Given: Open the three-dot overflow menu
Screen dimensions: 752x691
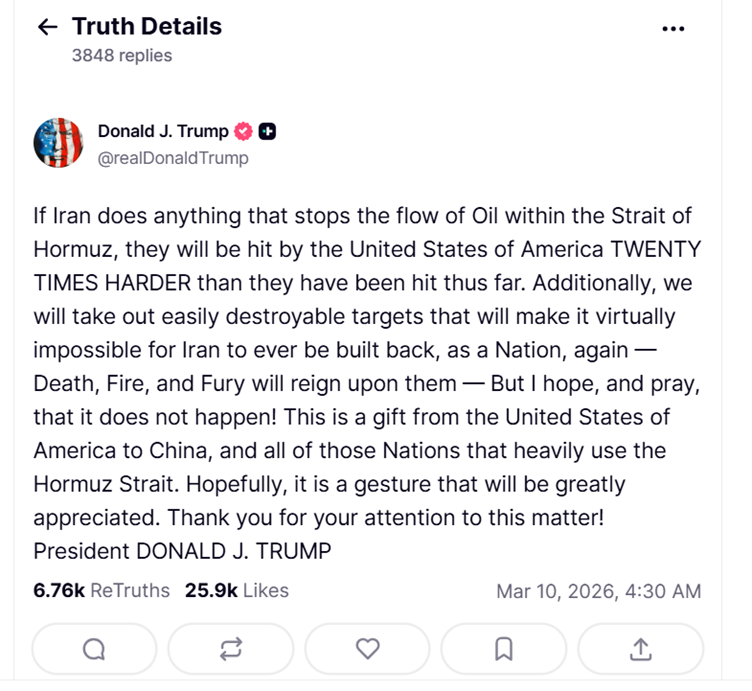Looking at the screenshot, I should pos(673,28).
